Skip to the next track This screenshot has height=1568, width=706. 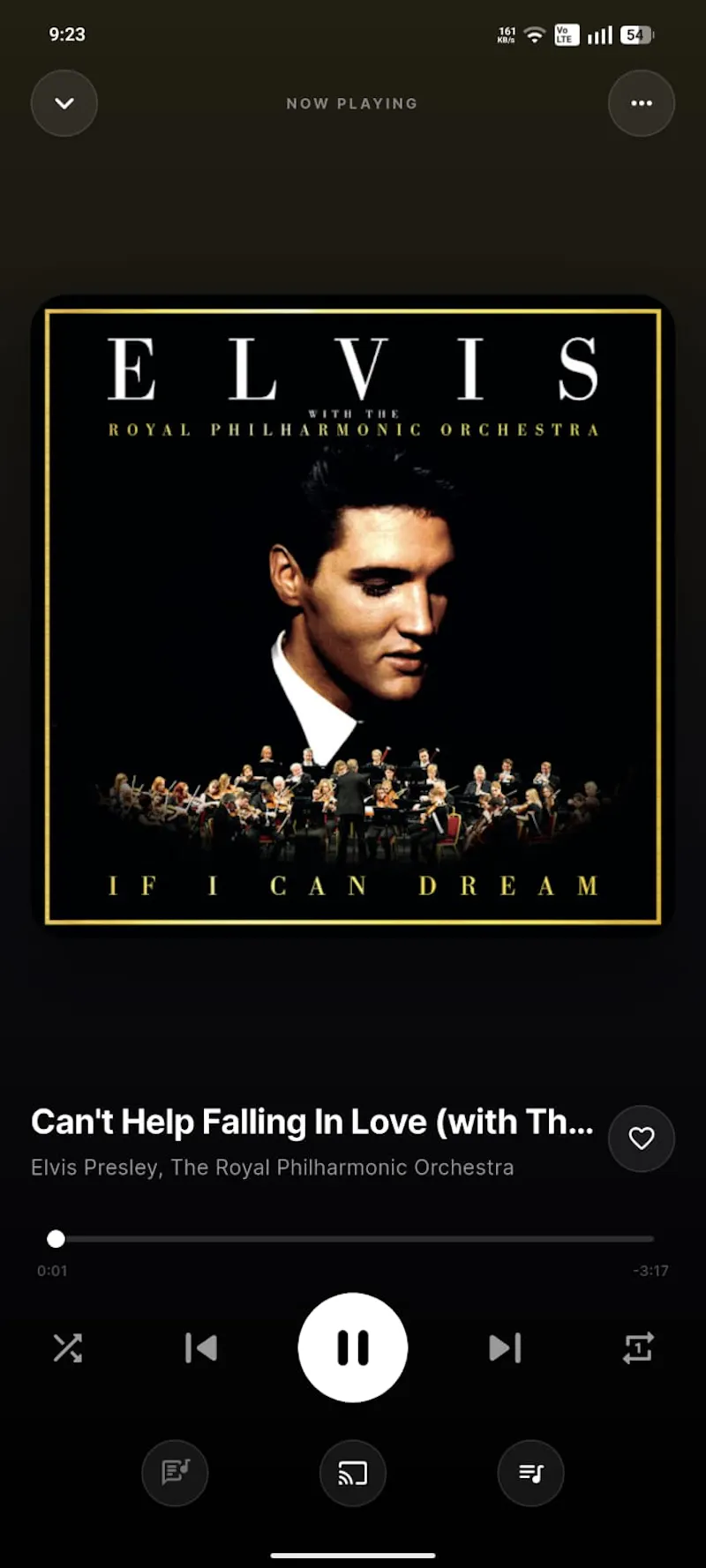505,1348
